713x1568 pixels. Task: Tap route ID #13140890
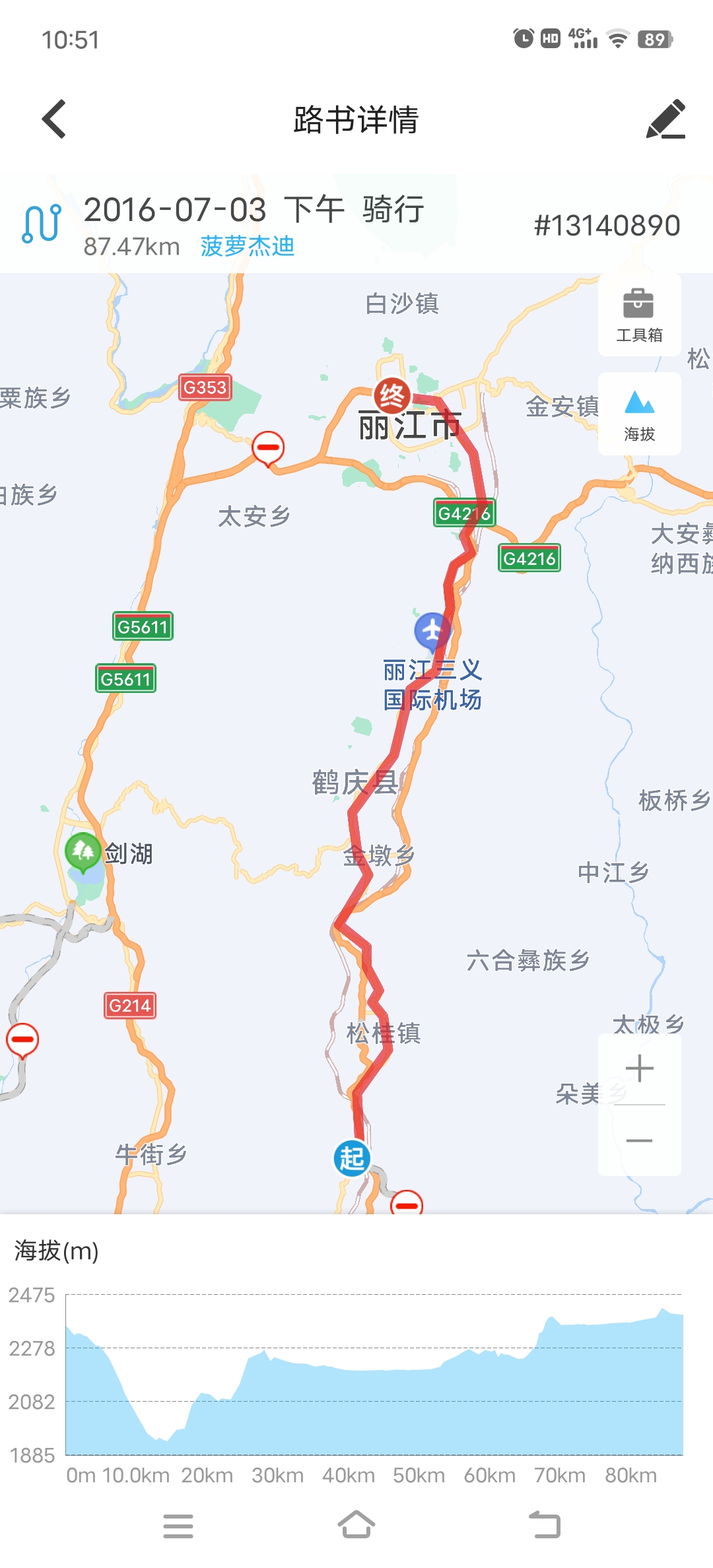click(606, 226)
